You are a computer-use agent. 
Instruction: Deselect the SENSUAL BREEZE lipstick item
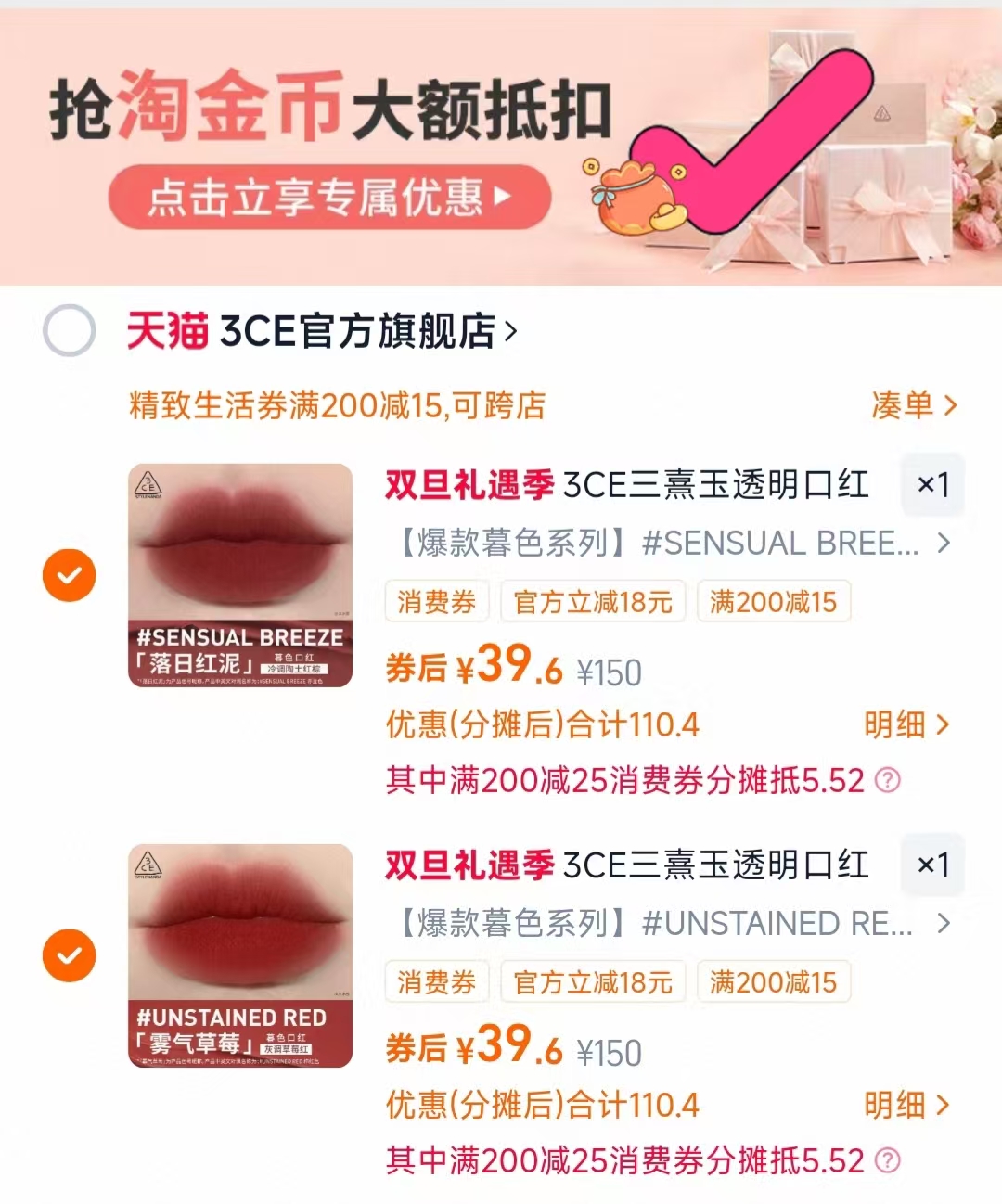coord(70,575)
